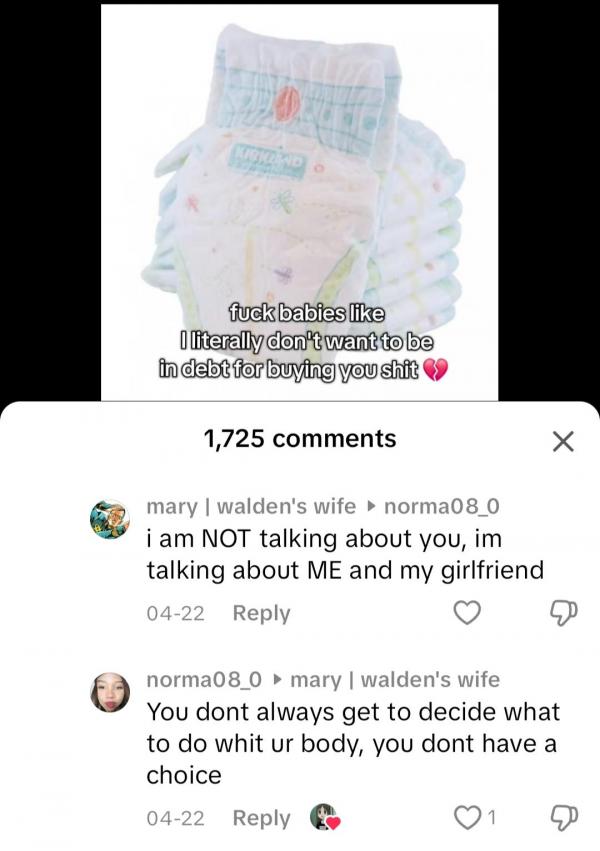Reply to mary's comment about girlfriend
The height and width of the screenshot is (851, 600).
click(x=261, y=613)
